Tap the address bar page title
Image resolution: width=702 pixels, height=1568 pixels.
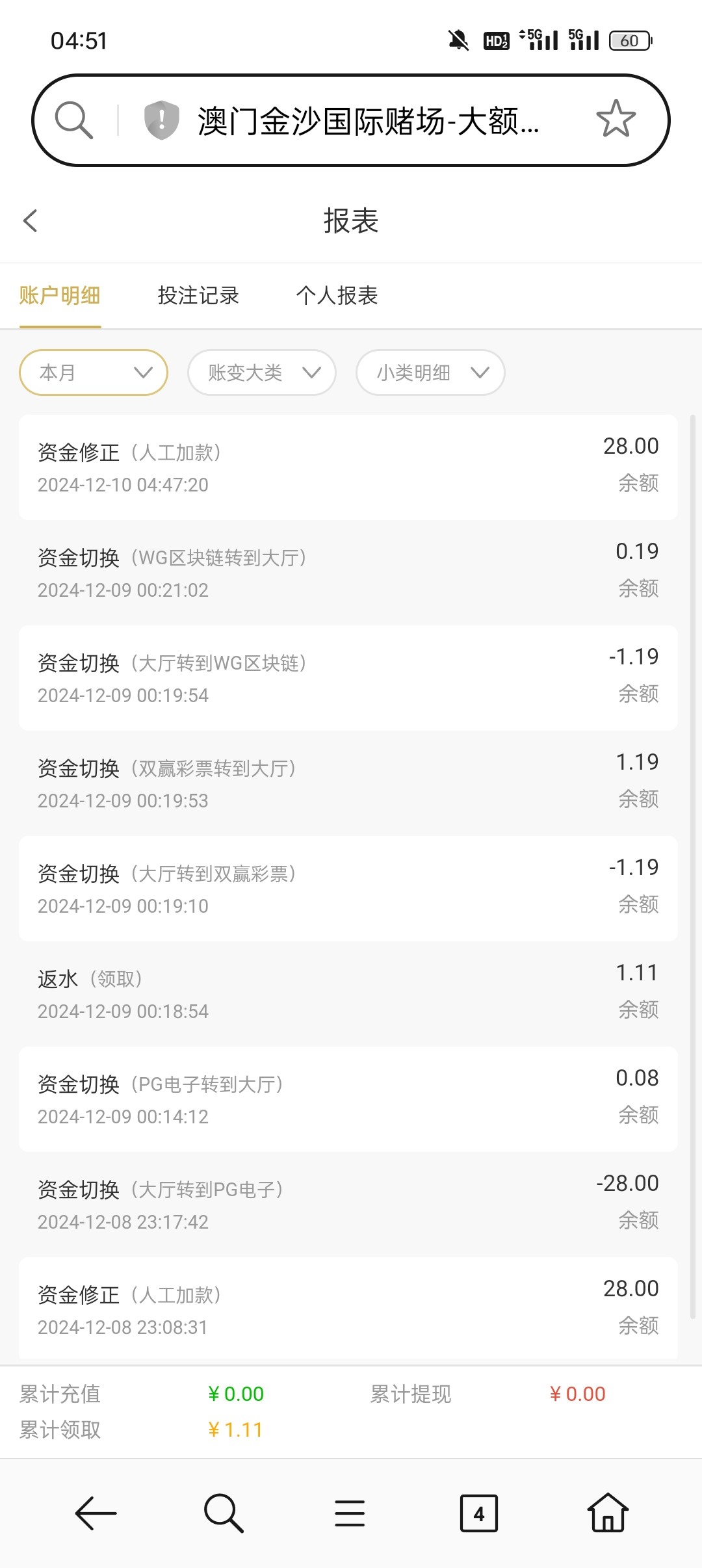coord(369,121)
